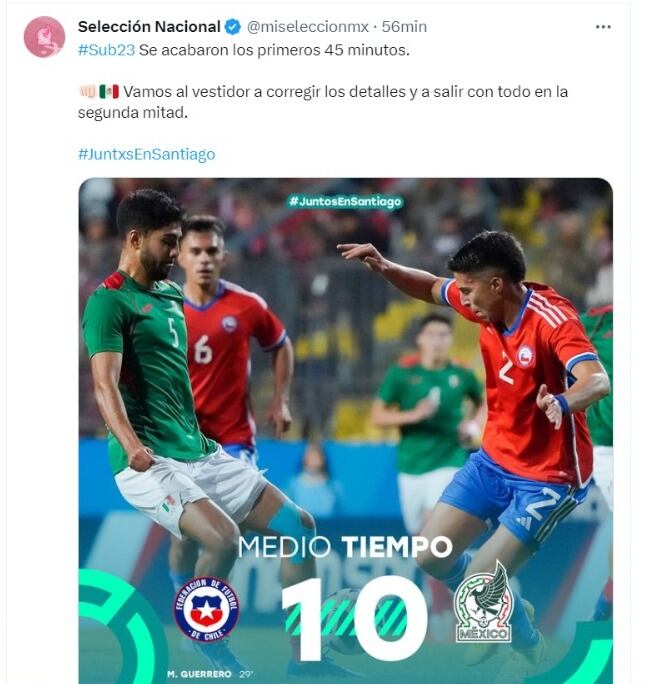Open the #Sub23 hashtag
Screen dimensions: 647x684
click(x=99, y=49)
